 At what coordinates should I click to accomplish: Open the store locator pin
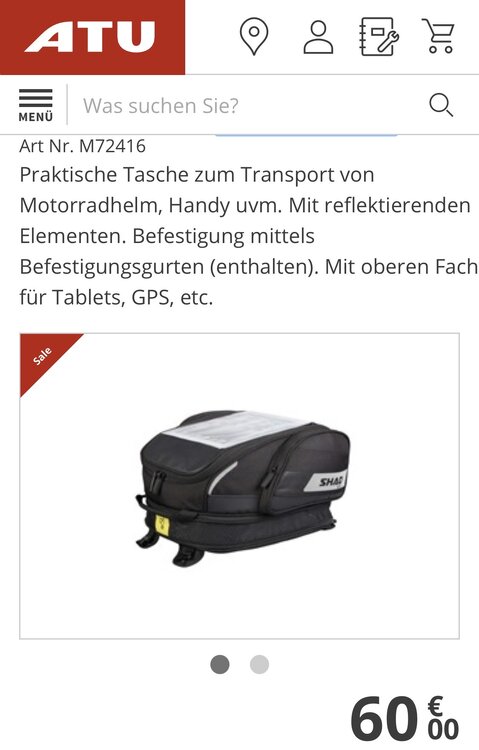tap(254, 36)
